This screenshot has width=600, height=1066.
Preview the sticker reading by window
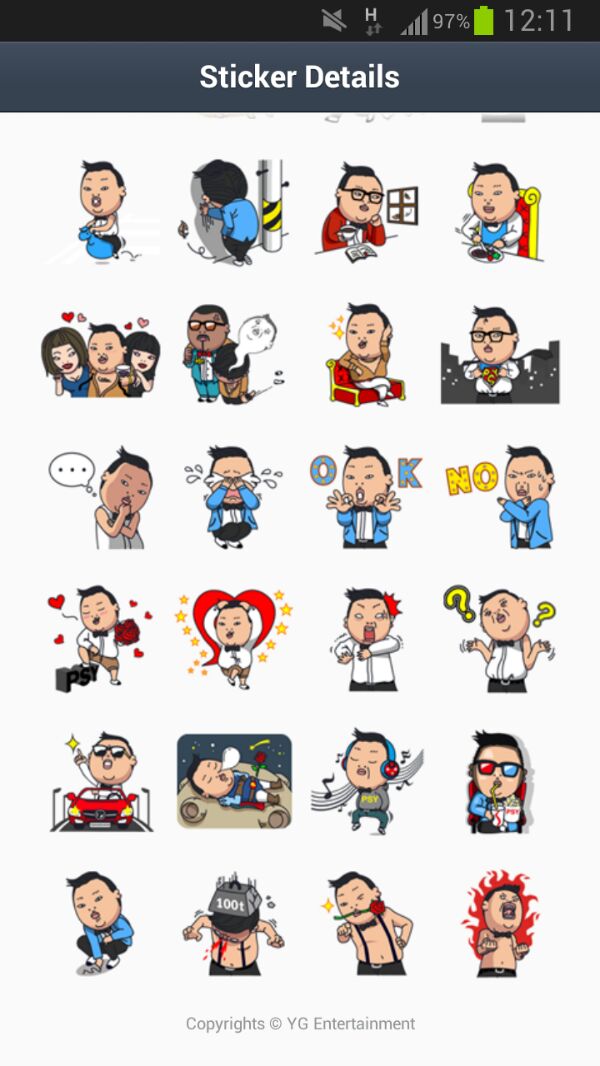pyautogui.click(x=365, y=212)
